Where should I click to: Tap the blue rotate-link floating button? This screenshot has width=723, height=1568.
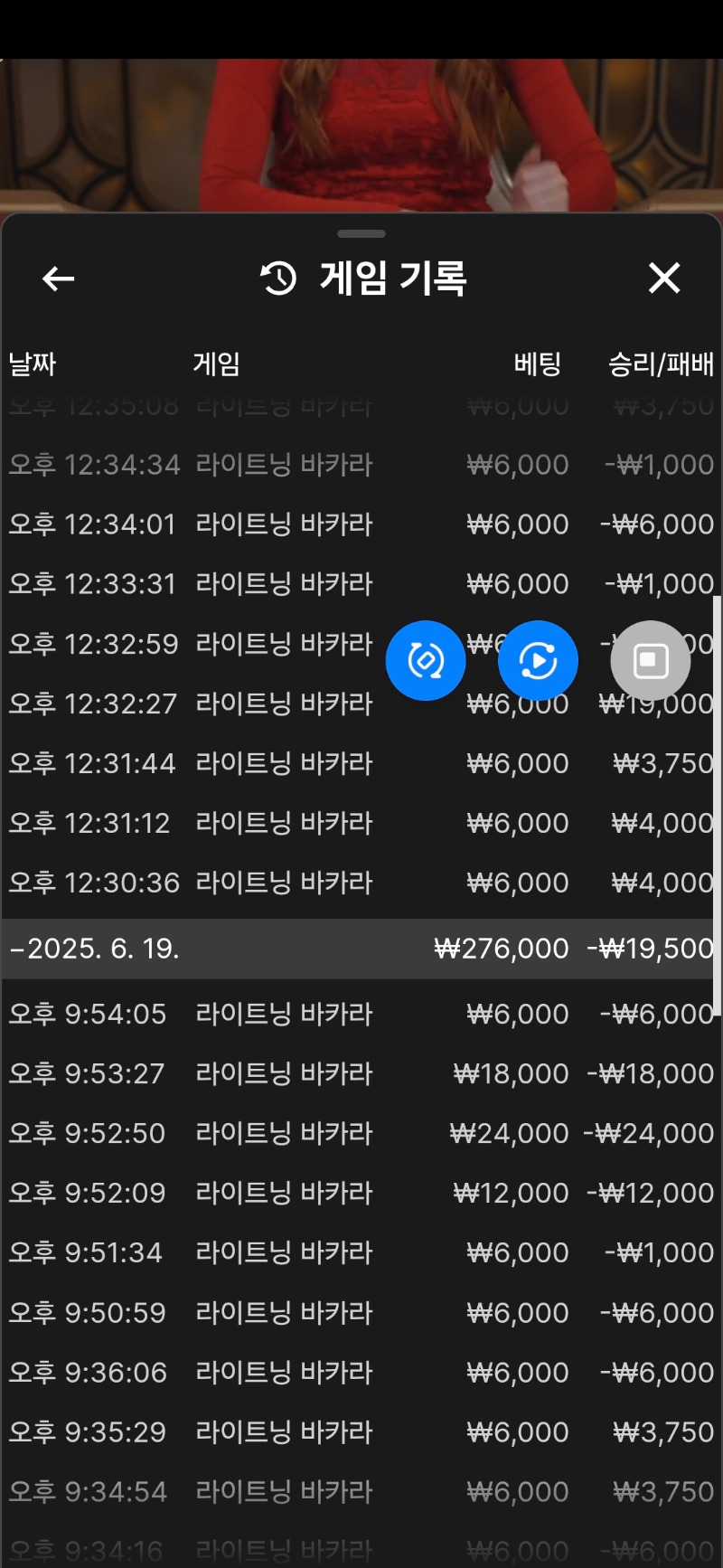(x=426, y=661)
